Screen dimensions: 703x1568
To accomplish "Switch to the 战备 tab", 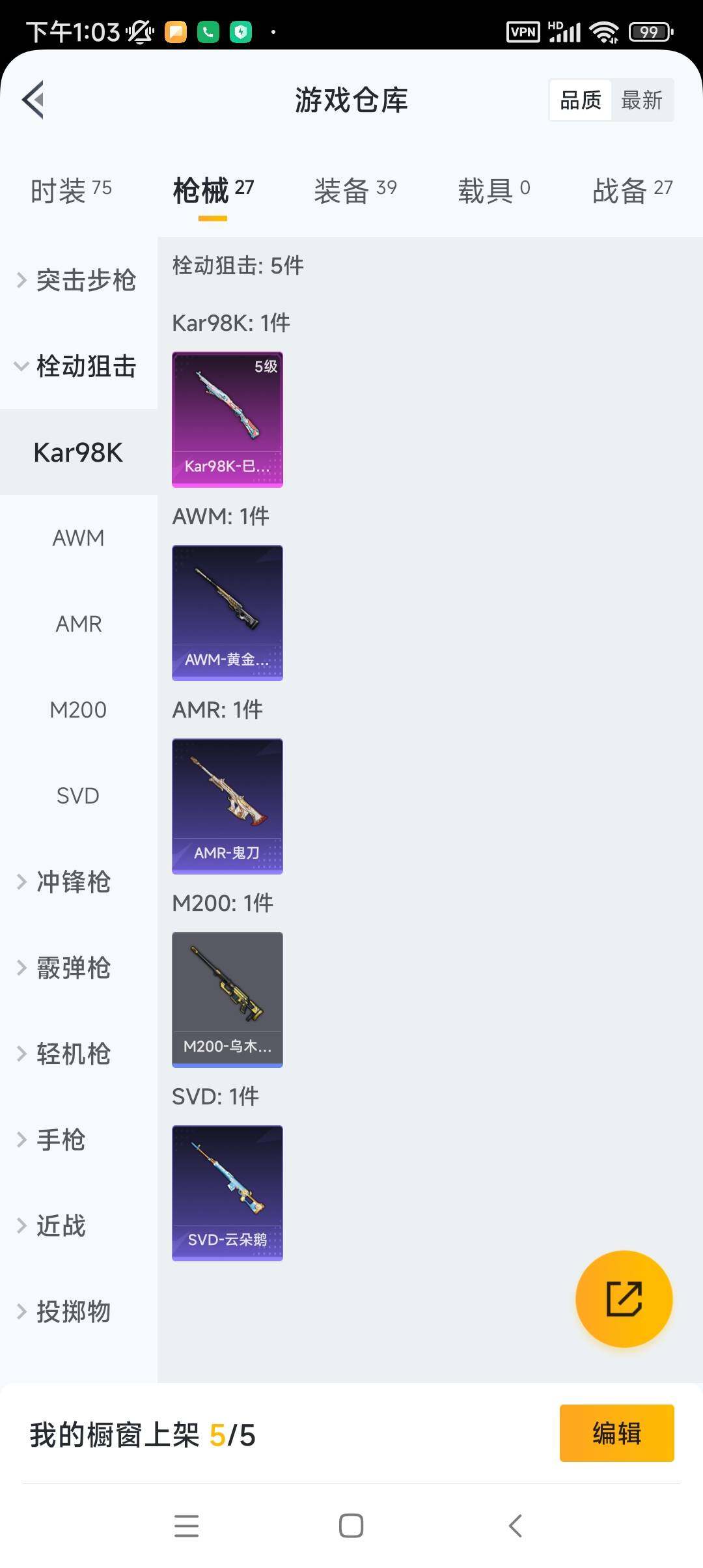I will (x=631, y=190).
